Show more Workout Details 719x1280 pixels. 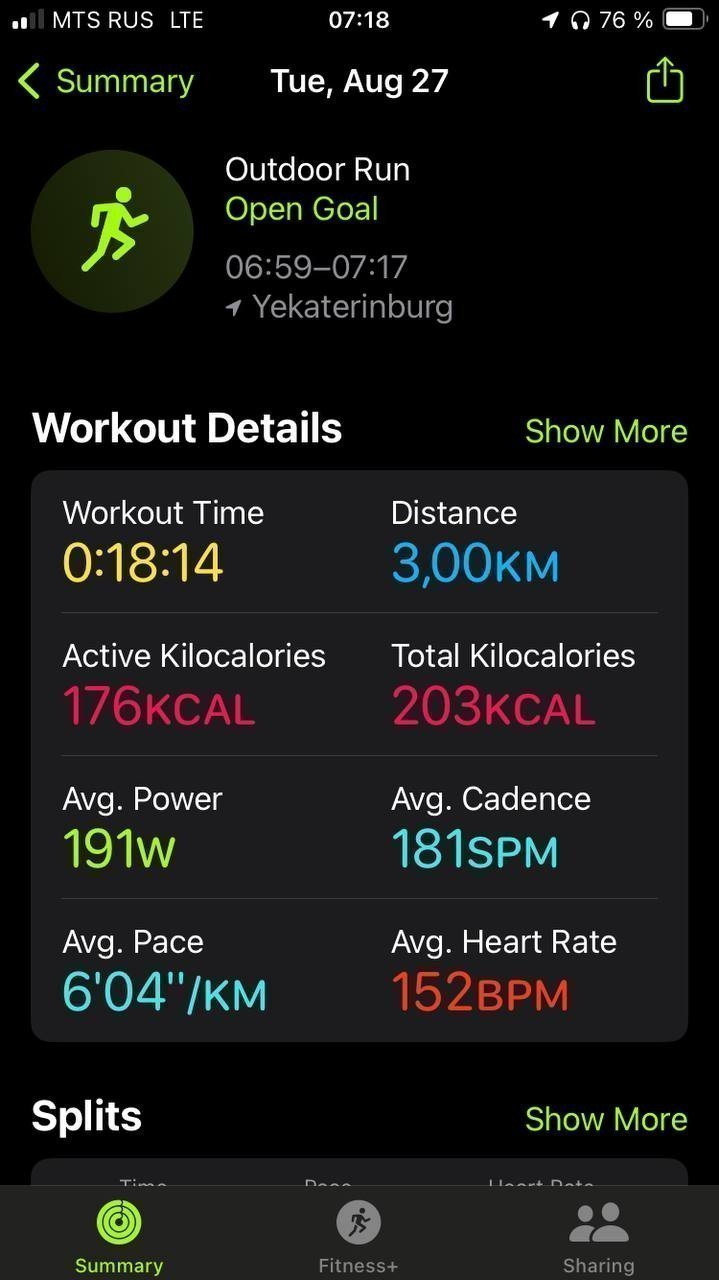[606, 431]
